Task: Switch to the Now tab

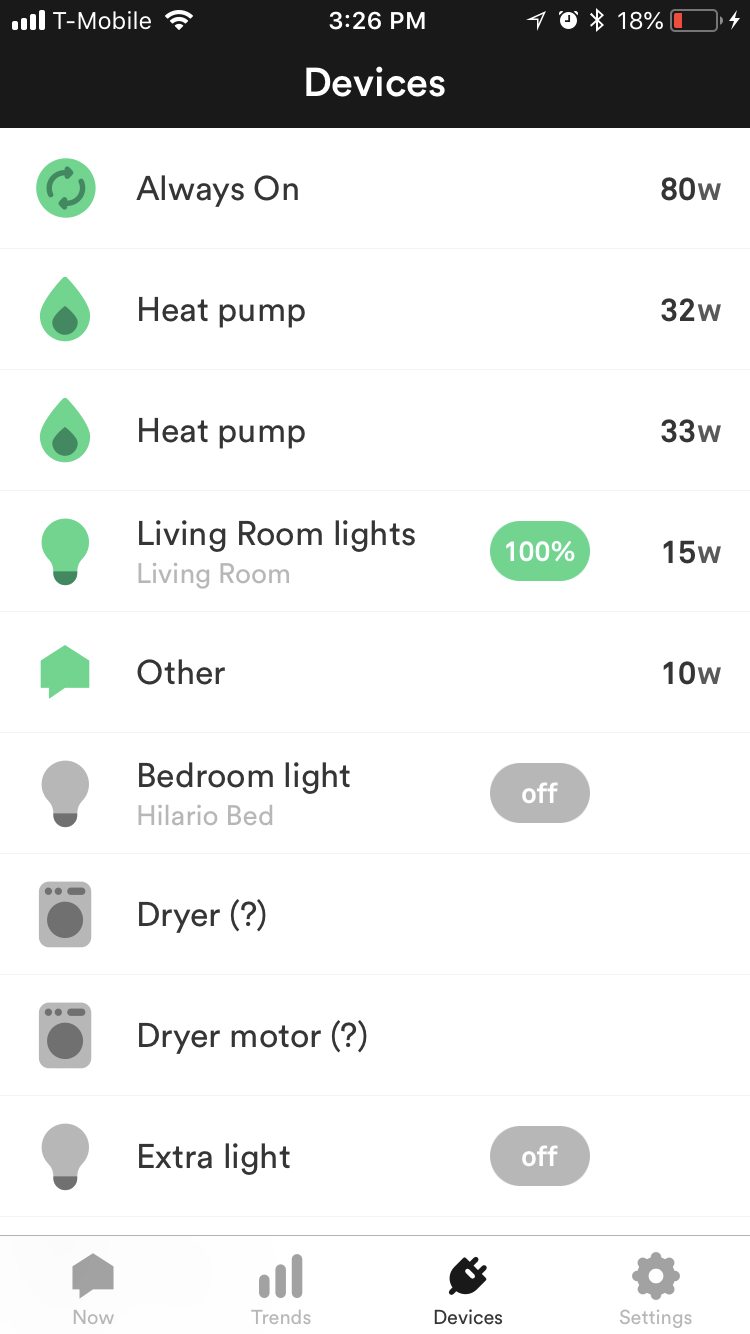Action: pos(93,1289)
